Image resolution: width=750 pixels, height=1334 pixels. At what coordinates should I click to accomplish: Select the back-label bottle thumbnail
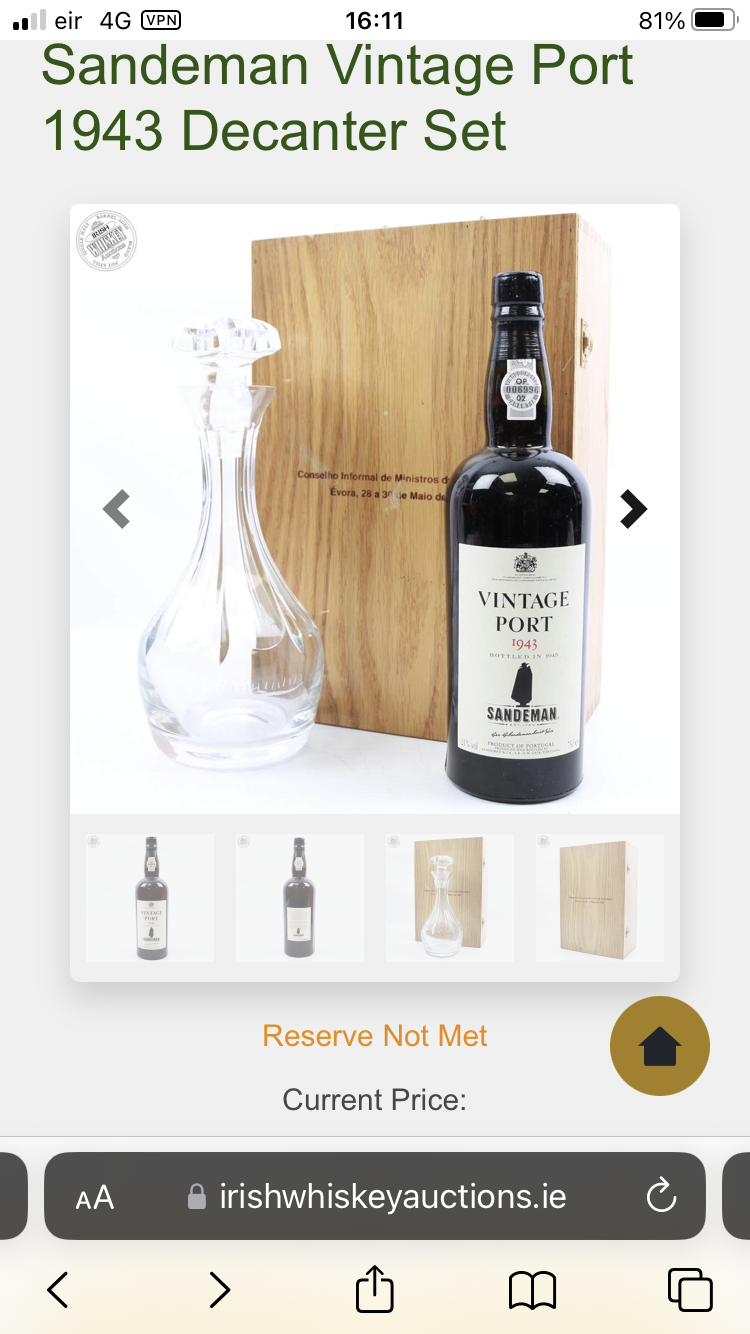pos(299,898)
